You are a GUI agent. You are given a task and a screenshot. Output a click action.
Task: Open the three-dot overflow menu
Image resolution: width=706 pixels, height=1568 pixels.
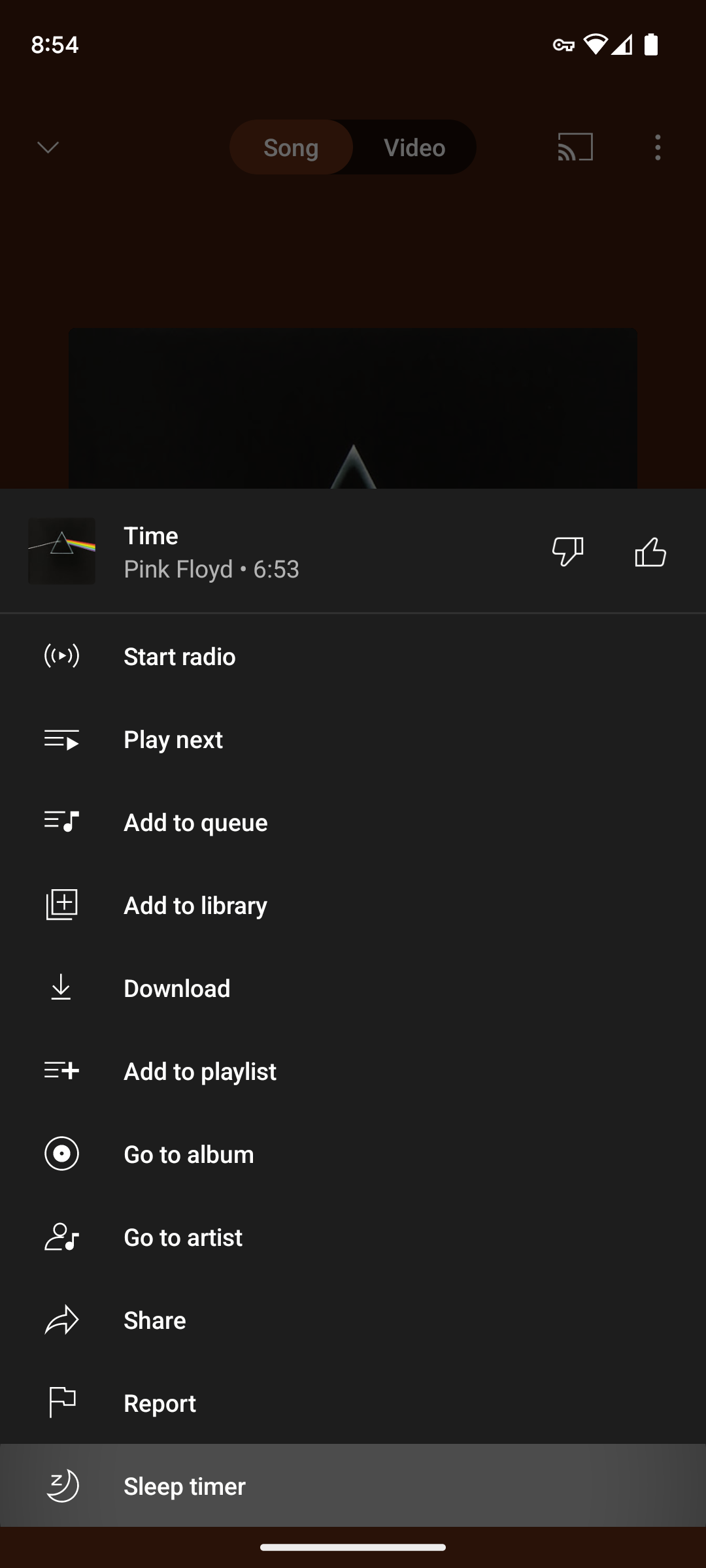658,147
